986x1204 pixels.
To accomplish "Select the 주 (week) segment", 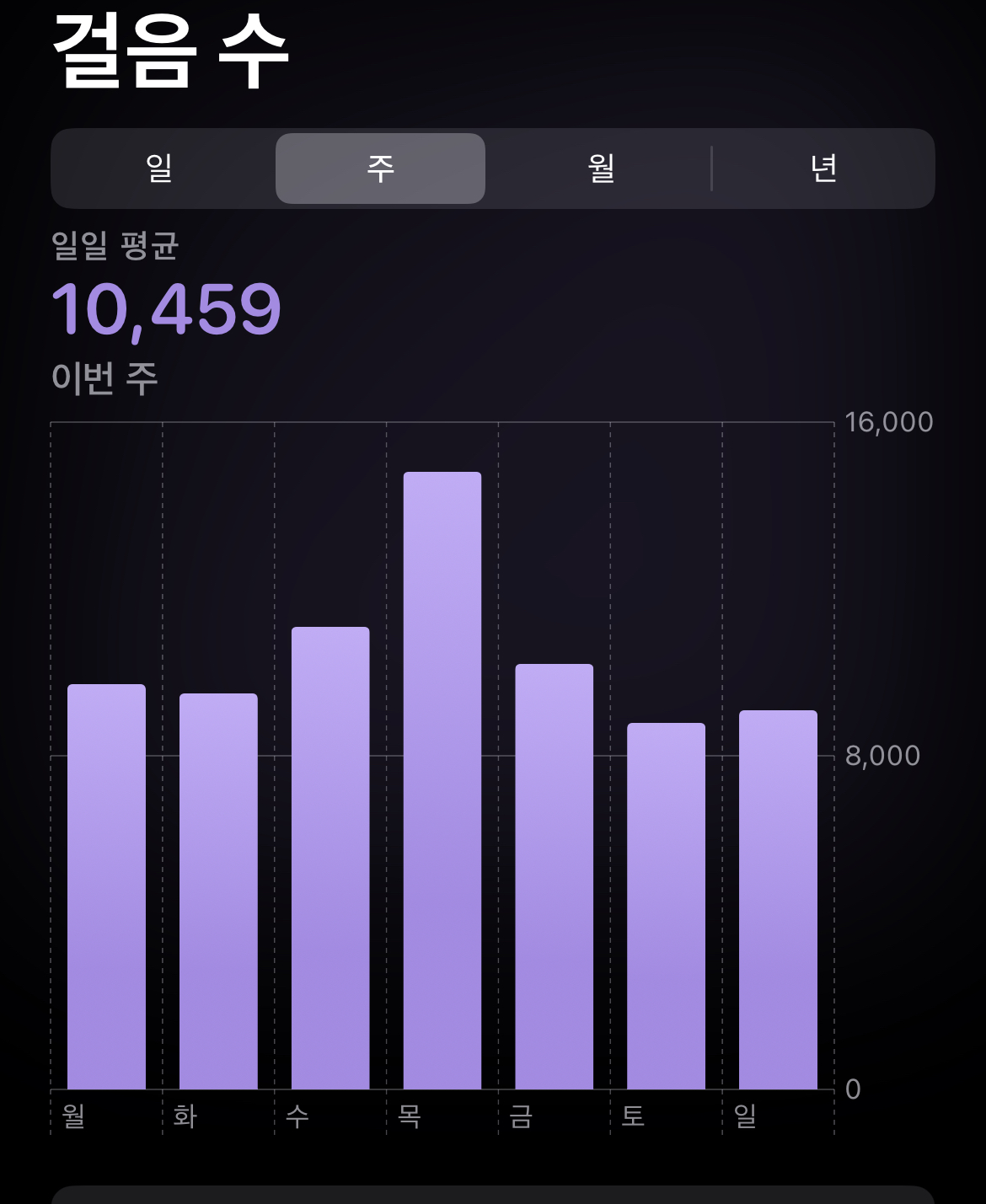I will click(380, 169).
